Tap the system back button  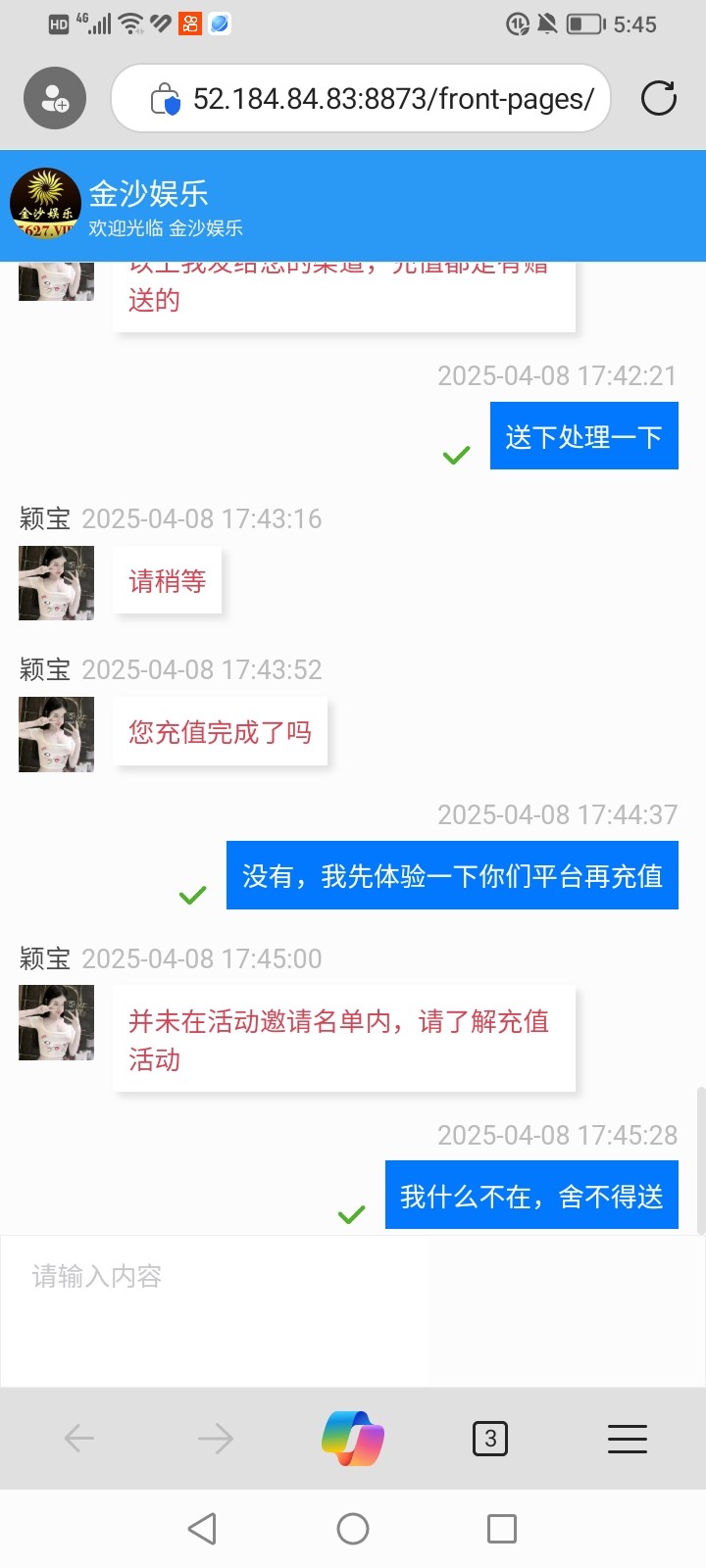tap(202, 1529)
